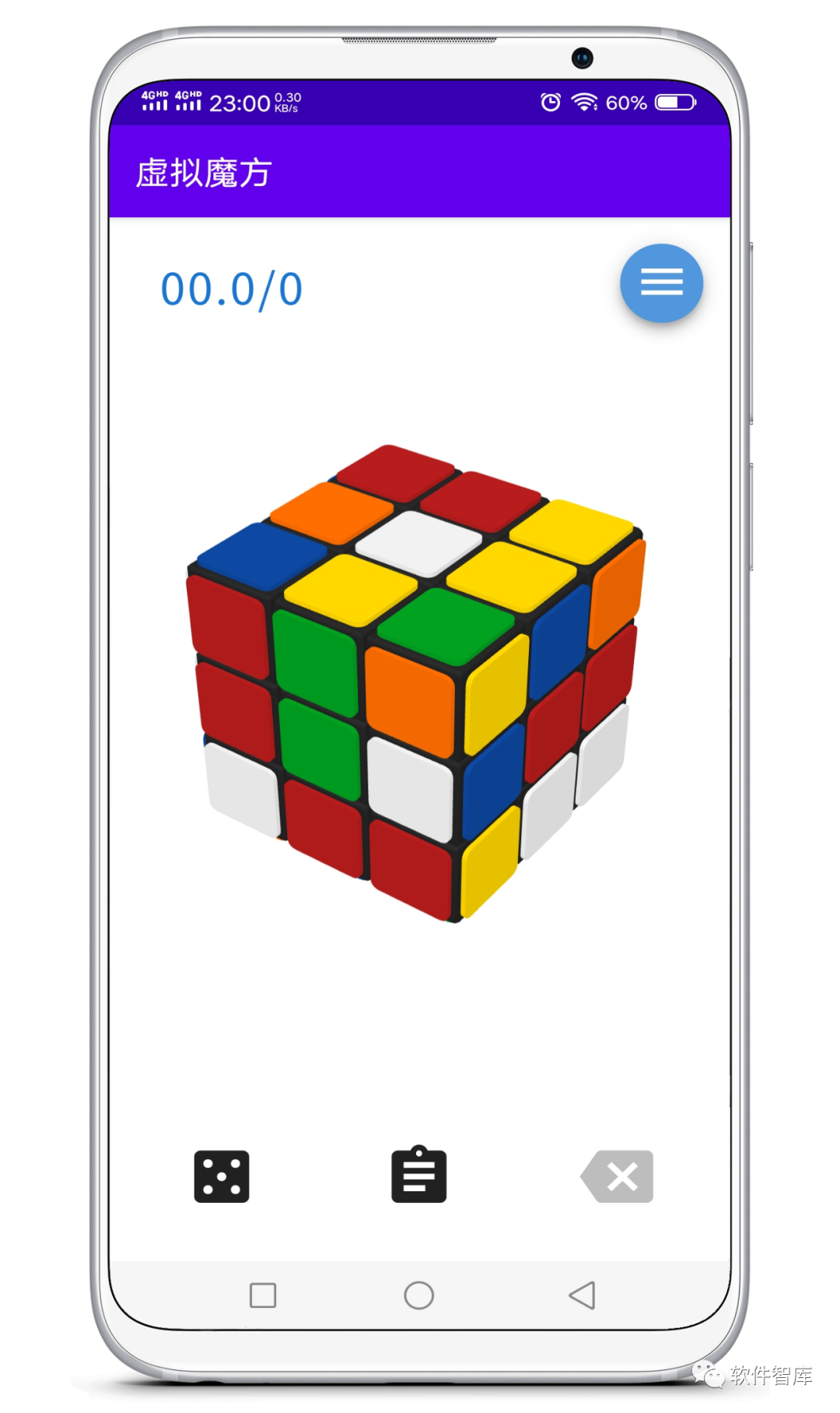This screenshot has height=1413, width=840.
Task: Open the recent apps view
Action: tap(263, 1296)
